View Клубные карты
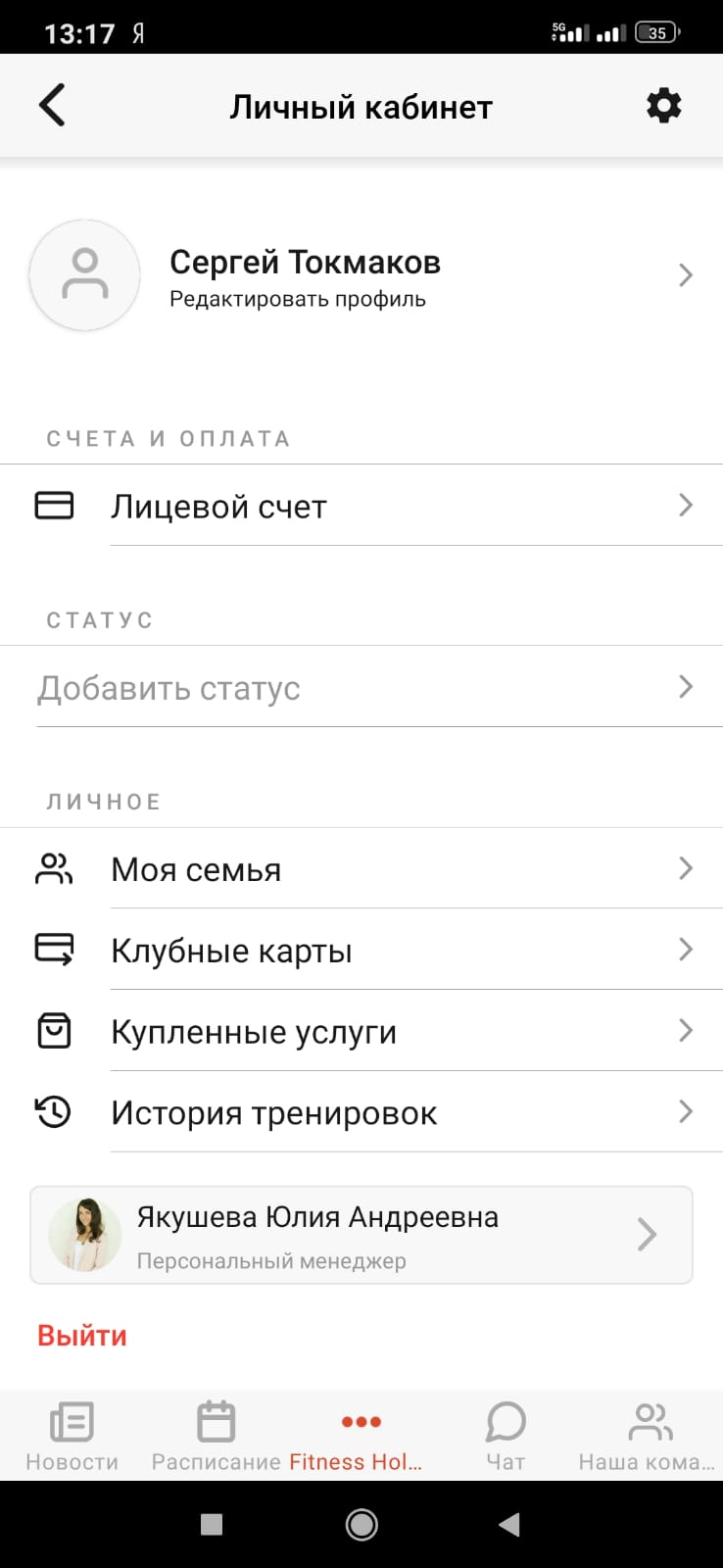This screenshot has width=723, height=1568. (x=361, y=950)
